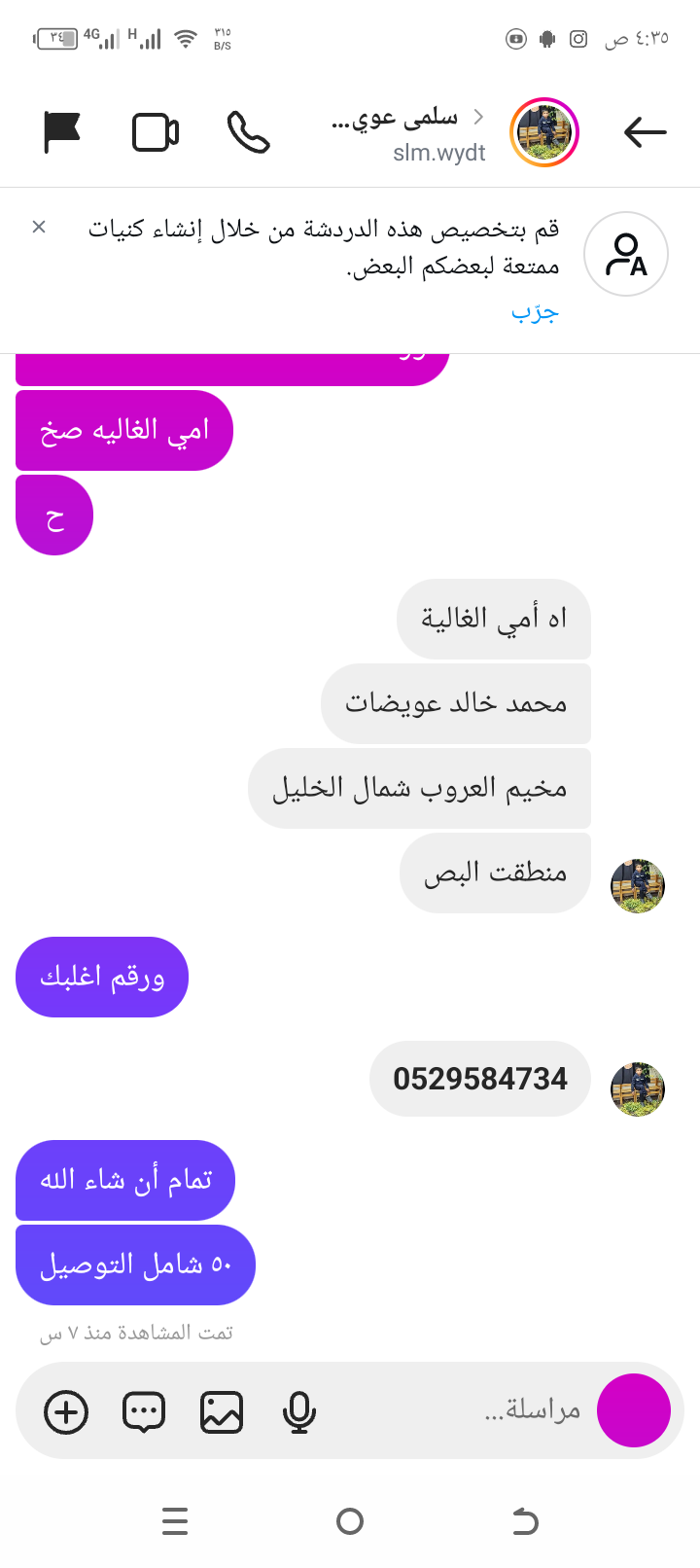The image size is (700, 1568).
Task: Record a voice message with the microphone
Action: pyautogui.click(x=299, y=1411)
